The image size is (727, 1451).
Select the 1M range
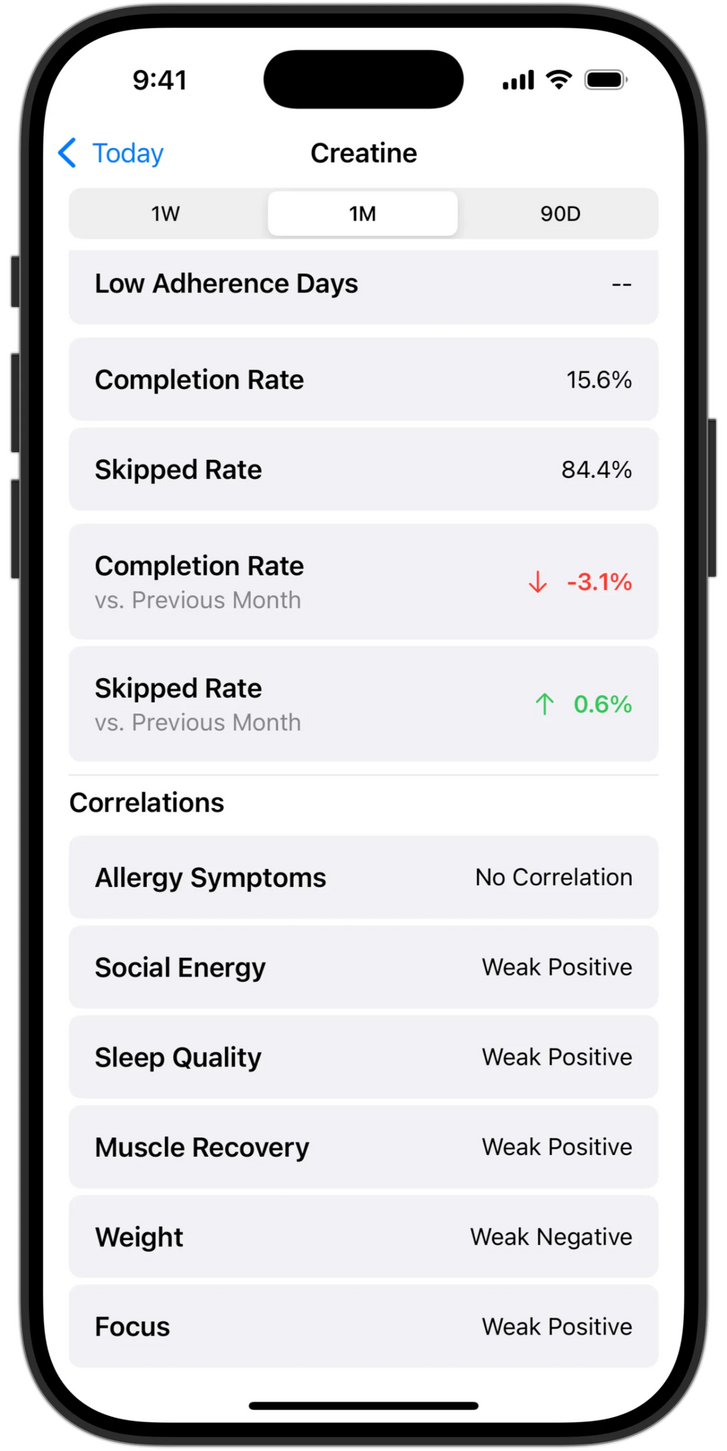click(x=362, y=214)
